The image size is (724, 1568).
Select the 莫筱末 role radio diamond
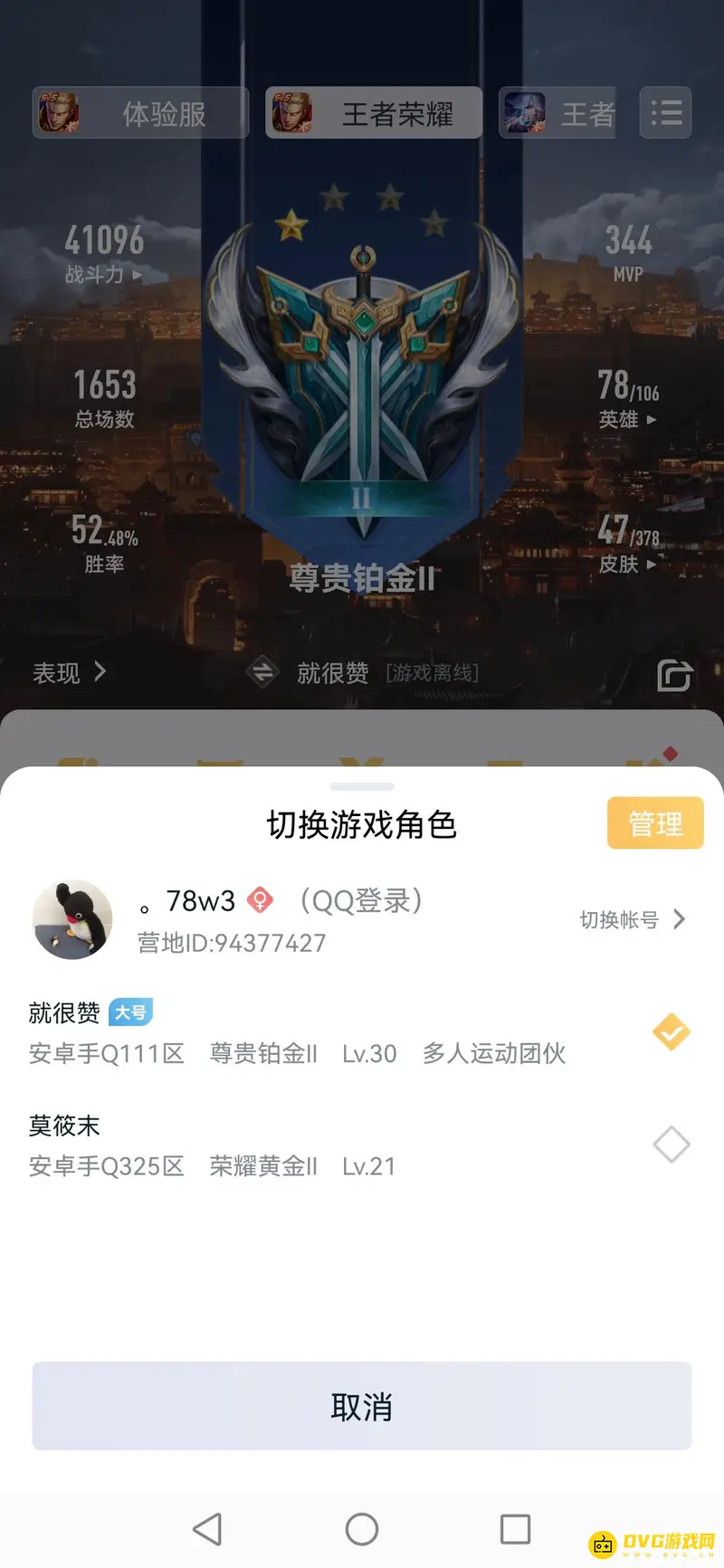tap(671, 1145)
